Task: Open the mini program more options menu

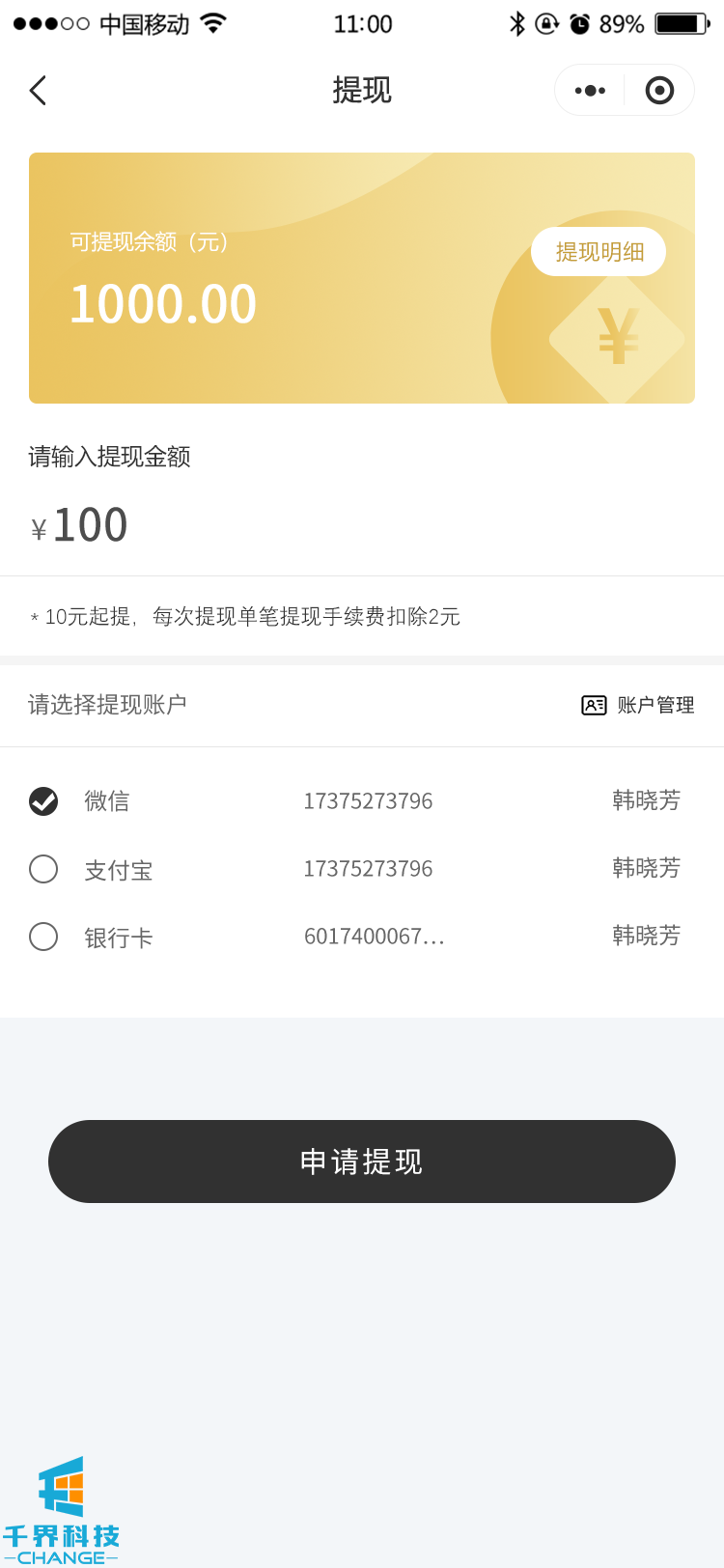Action: tap(590, 91)
